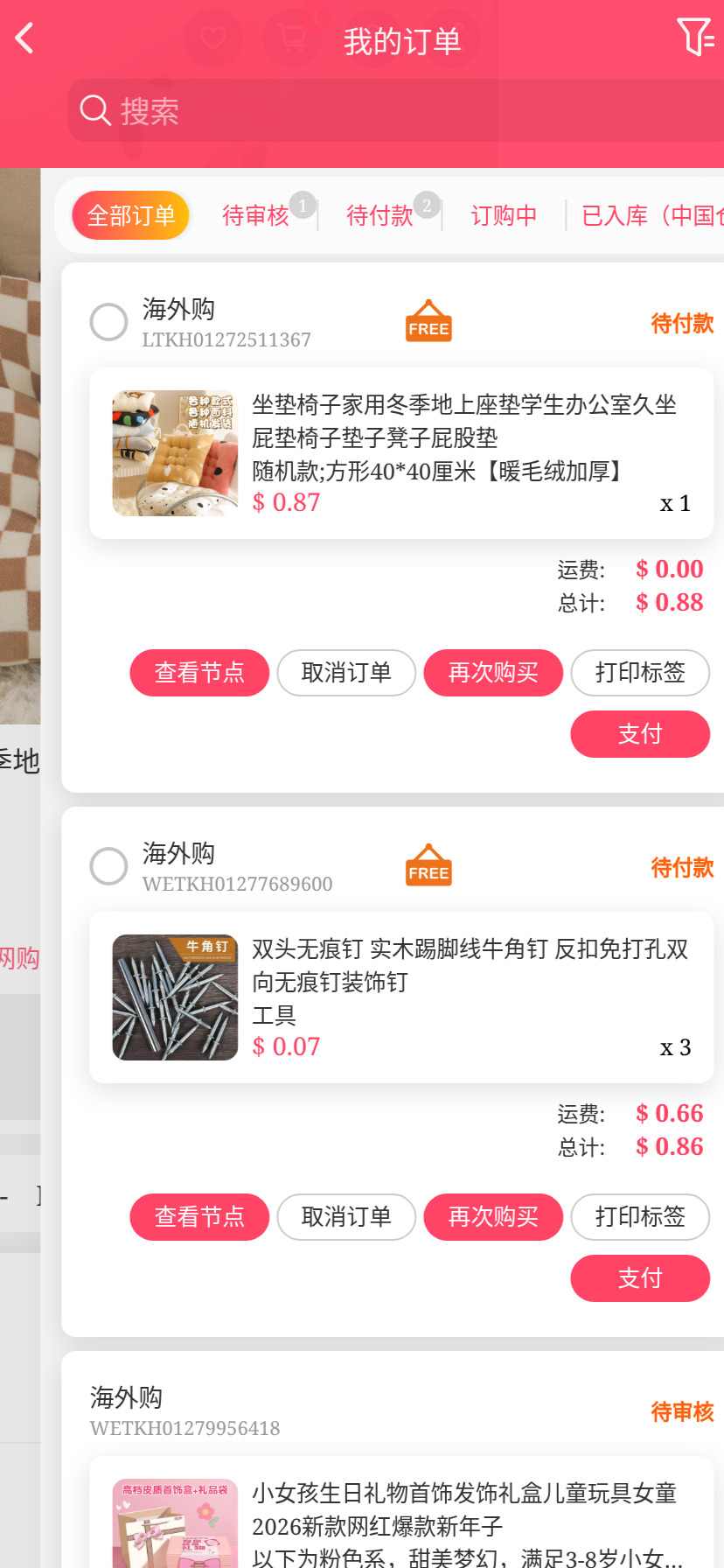This screenshot has width=724, height=1568.
Task: Select order WETKH01277689600 checkbox
Action: click(109, 866)
